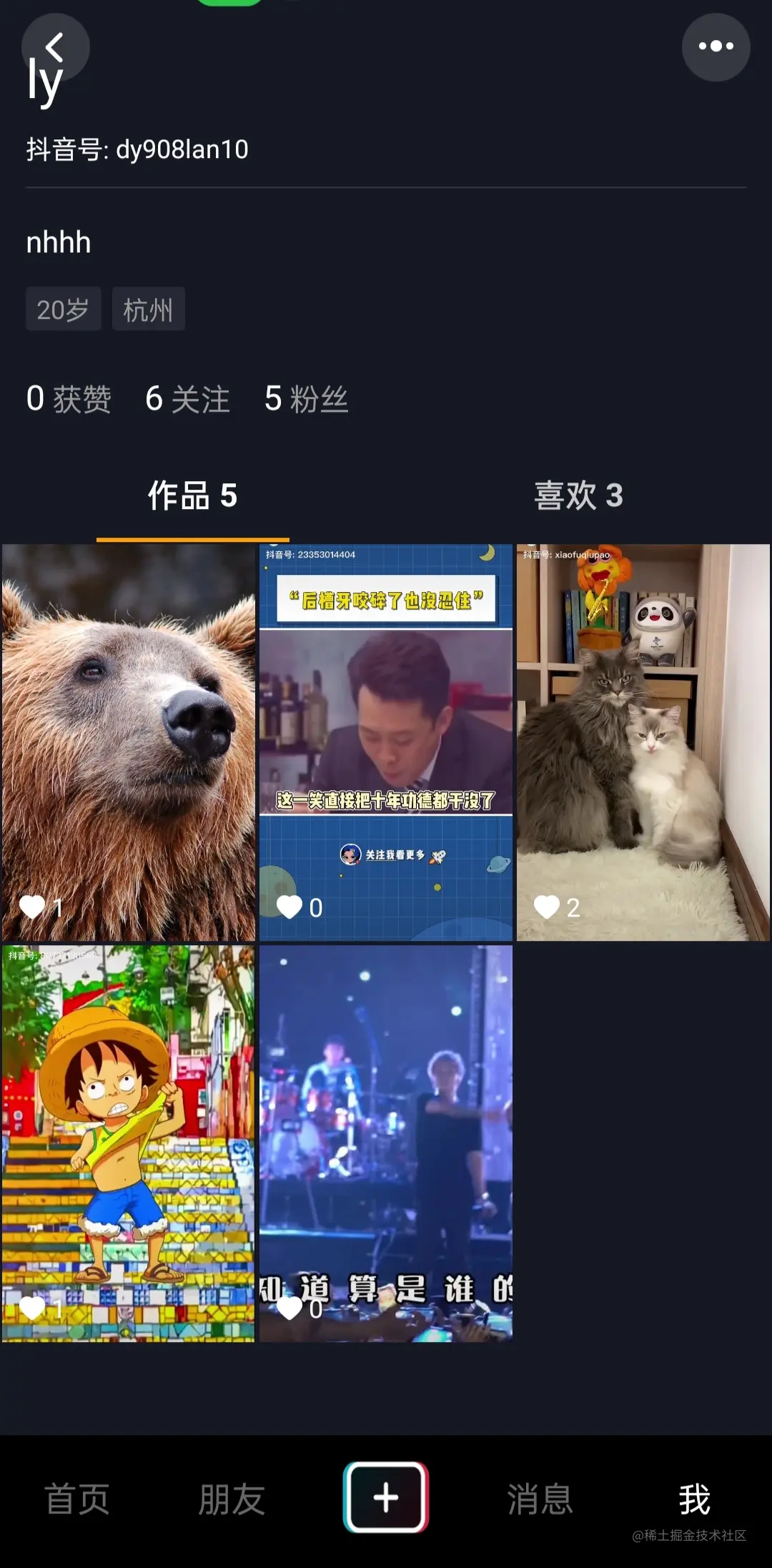Viewport: 772px width, 1568px height.
Task: Switch to the 喜欢 3 tab
Action: tap(578, 495)
